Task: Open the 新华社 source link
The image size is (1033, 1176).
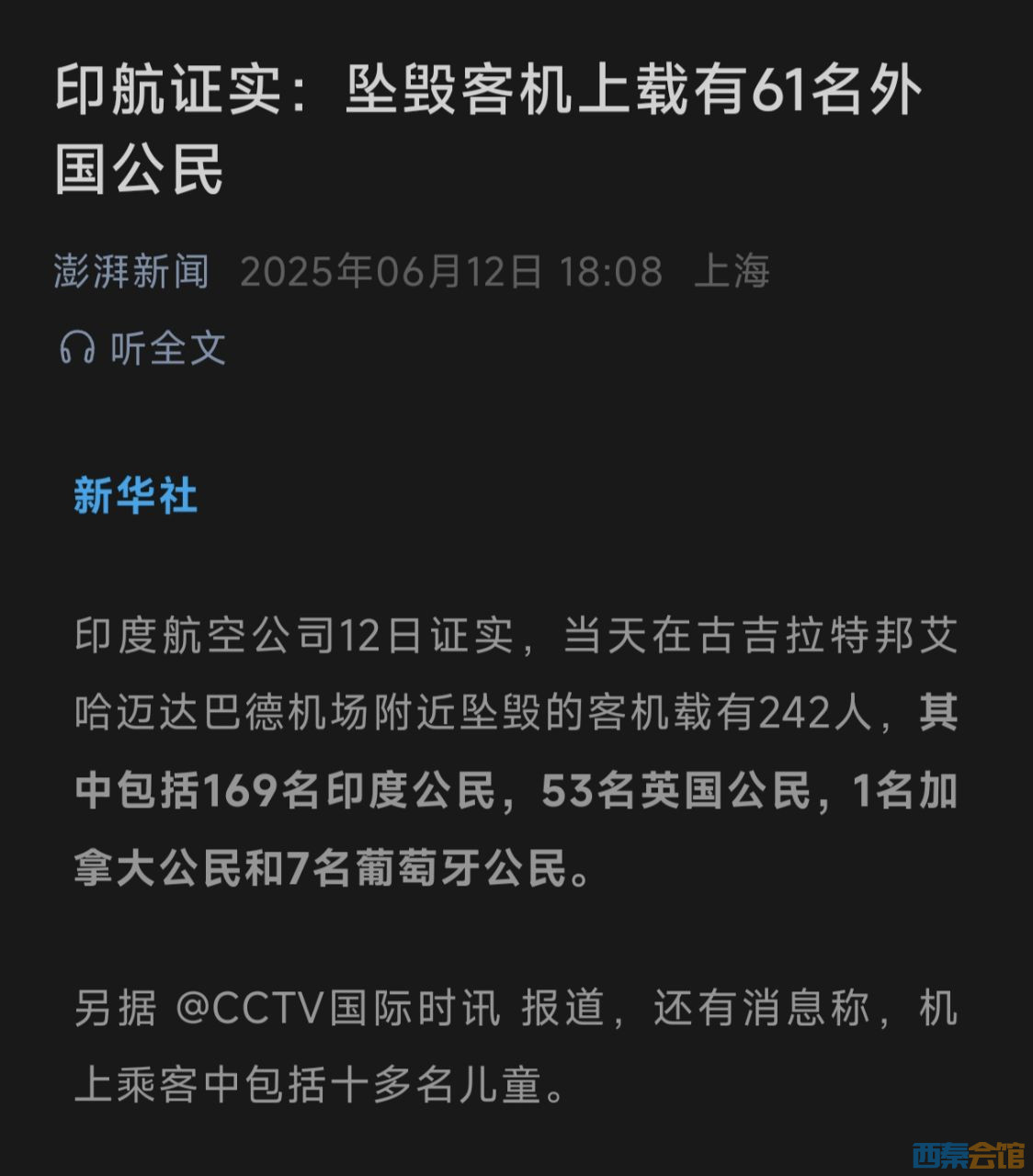Action: click(x=135, y=496)
